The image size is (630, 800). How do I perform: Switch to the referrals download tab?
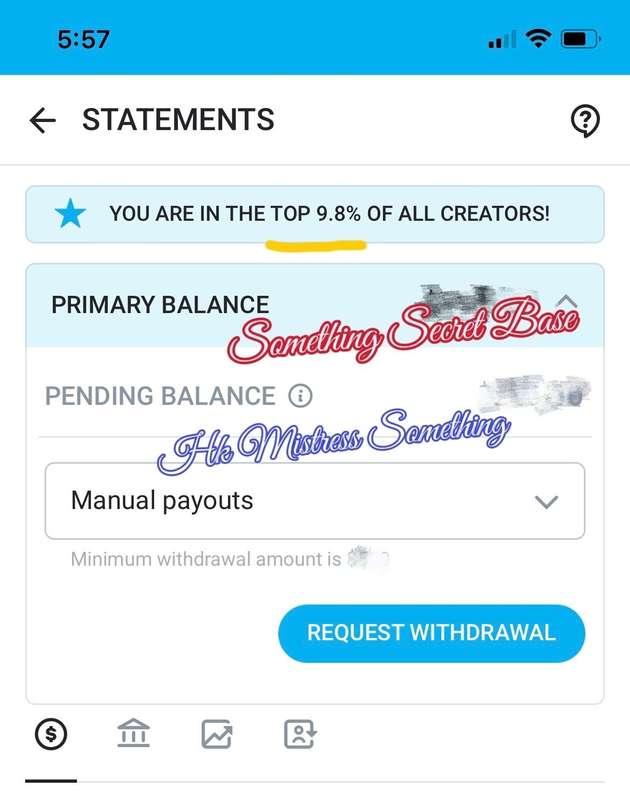point(299,735)
